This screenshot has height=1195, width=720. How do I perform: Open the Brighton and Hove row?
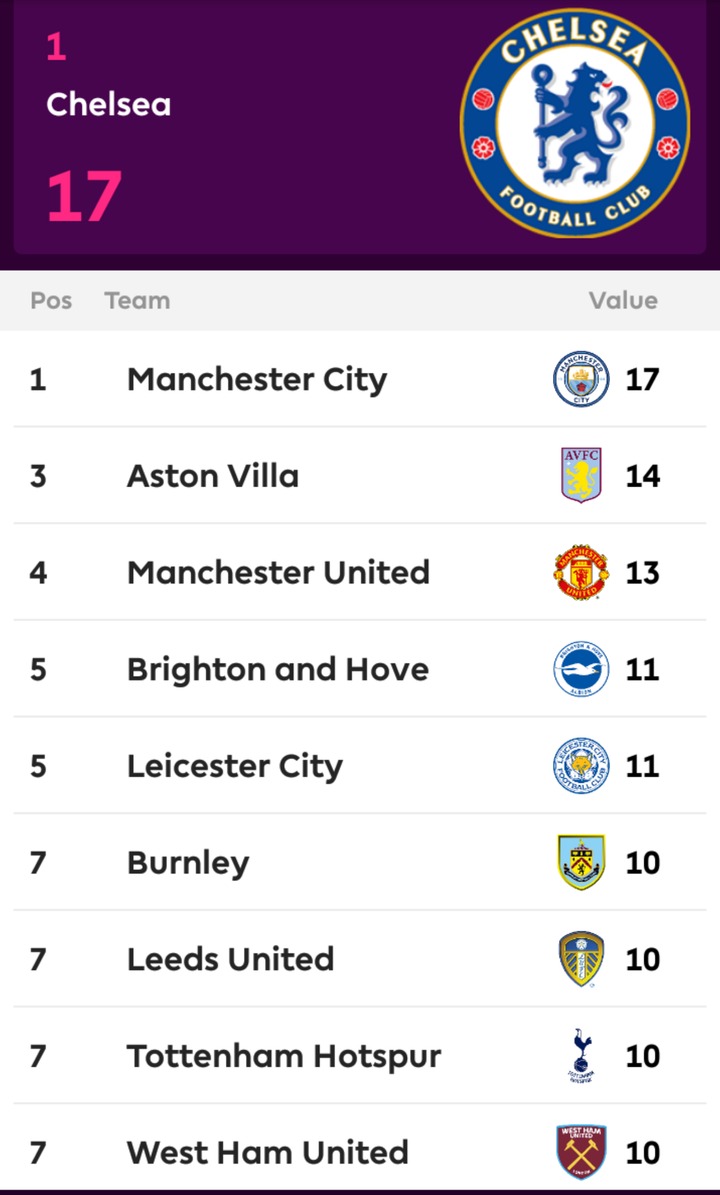pos(360,669)
